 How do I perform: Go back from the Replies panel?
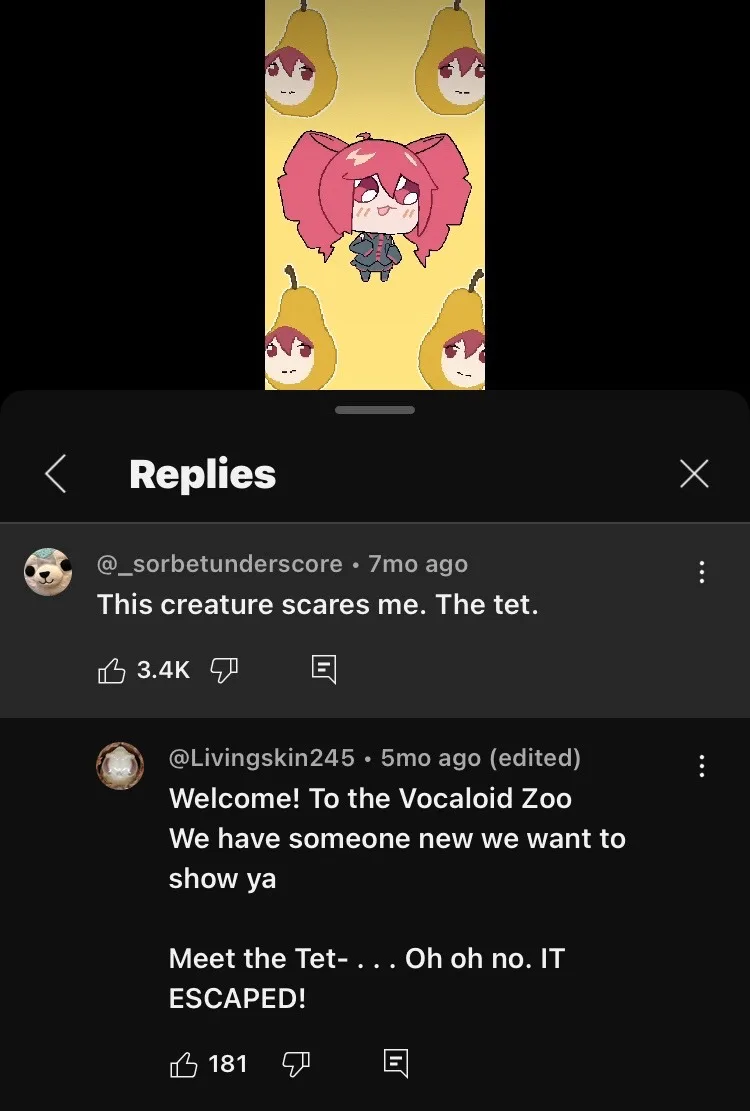pos(57,473)
